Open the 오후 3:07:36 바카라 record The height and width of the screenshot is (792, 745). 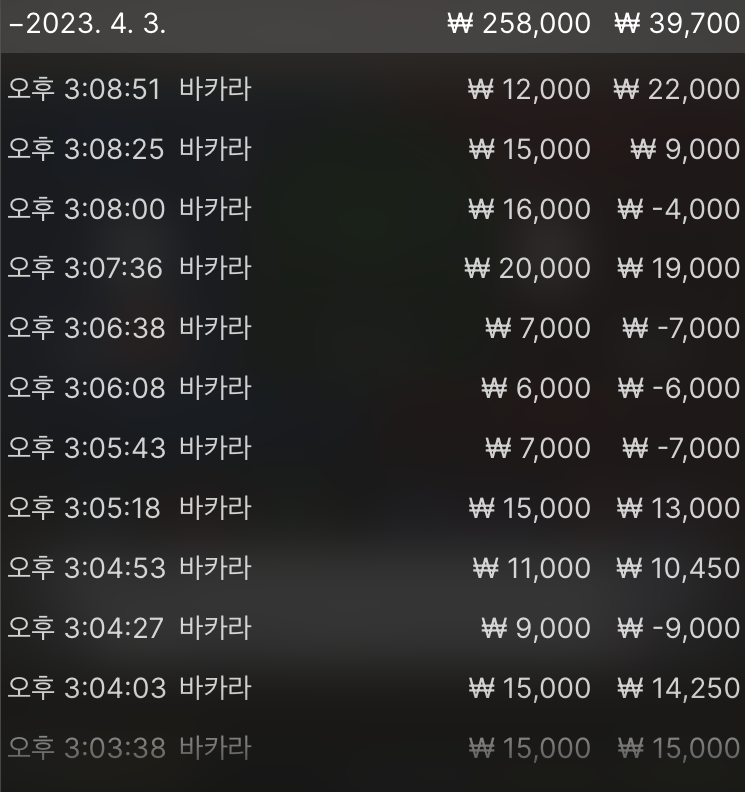[x=130, y=268]
